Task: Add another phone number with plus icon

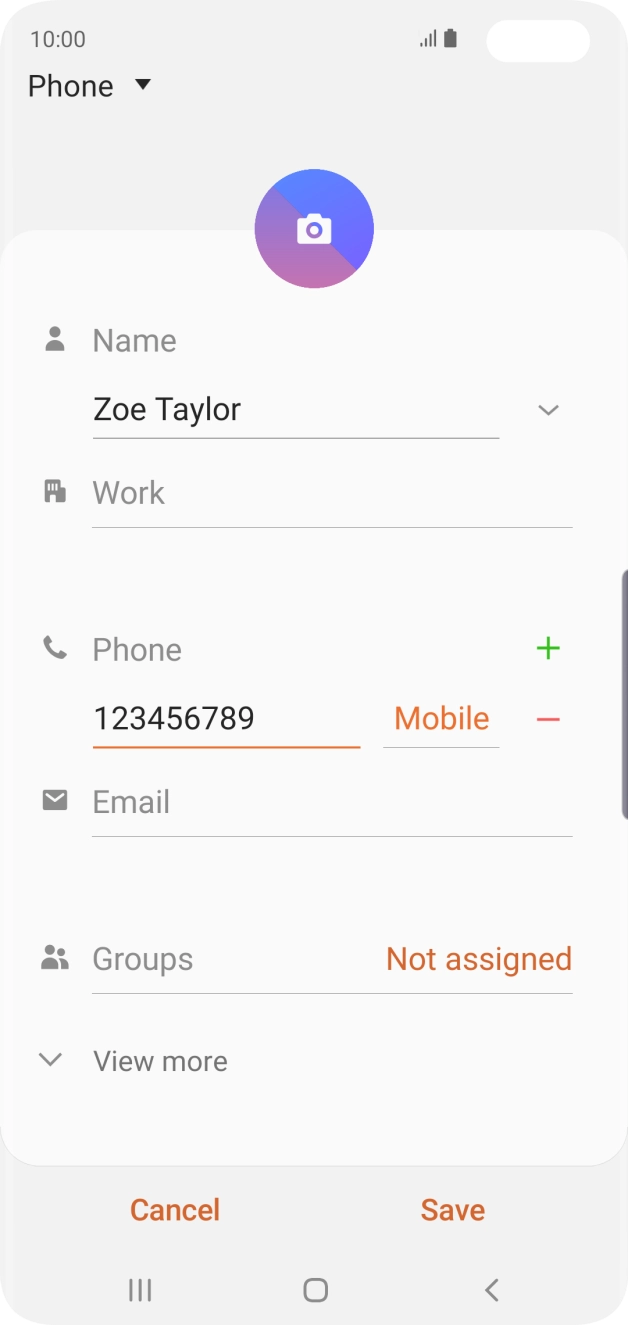Action: click(548, 648)
